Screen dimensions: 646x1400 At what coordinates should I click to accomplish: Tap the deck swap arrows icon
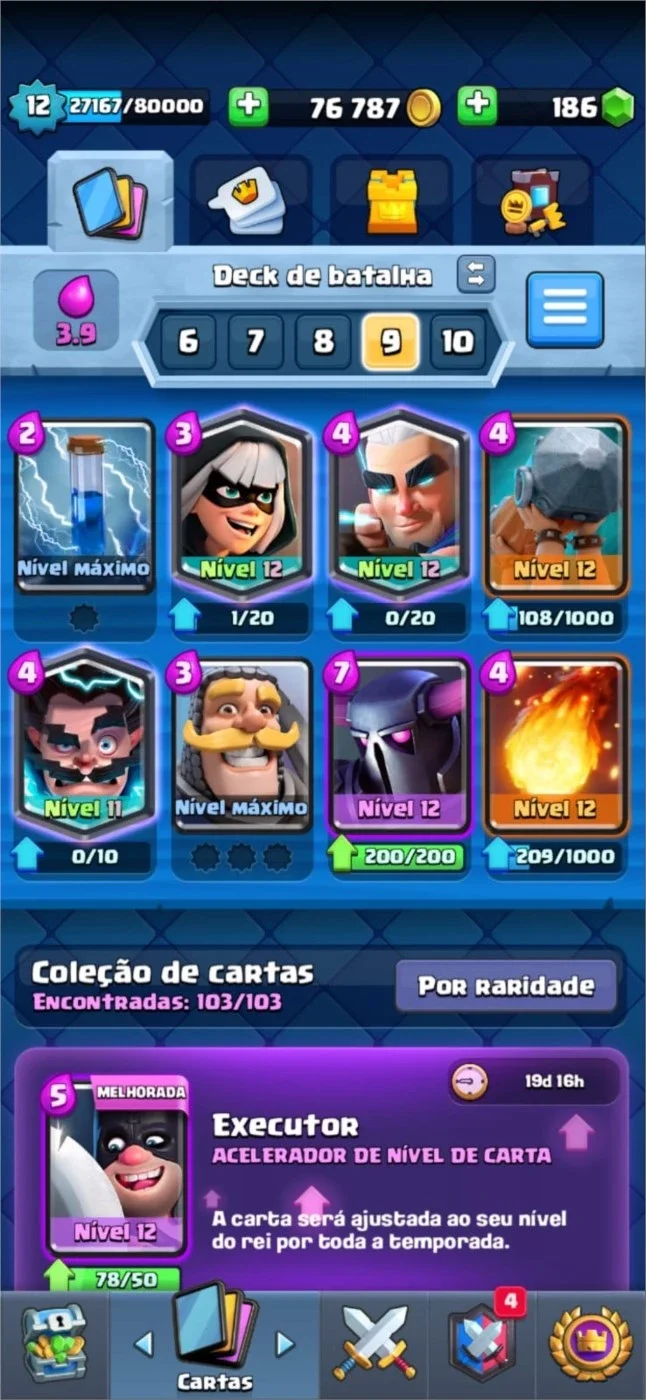coord(476,274)
